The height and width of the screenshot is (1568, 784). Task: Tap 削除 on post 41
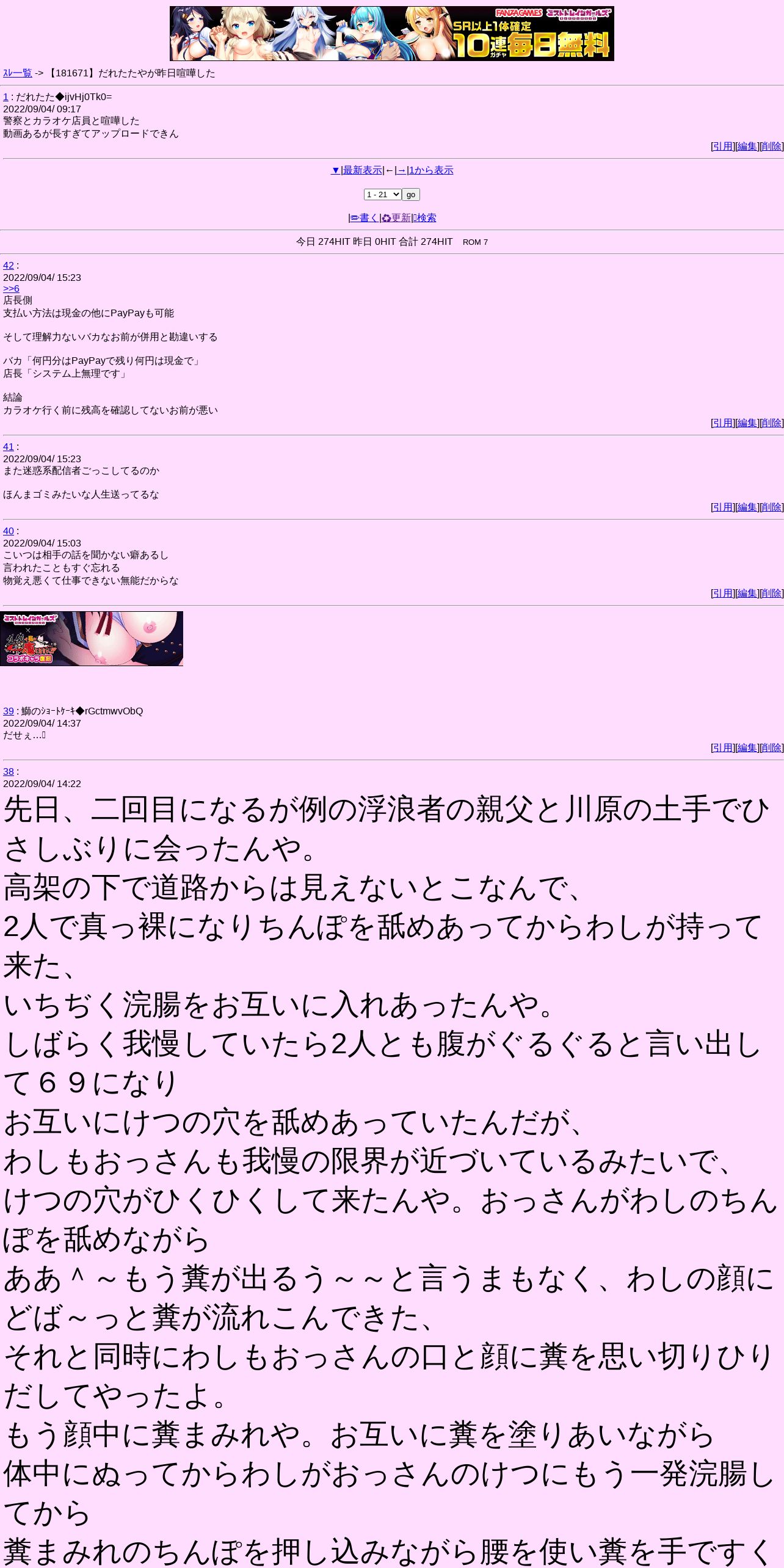click(x=771, y=507)
